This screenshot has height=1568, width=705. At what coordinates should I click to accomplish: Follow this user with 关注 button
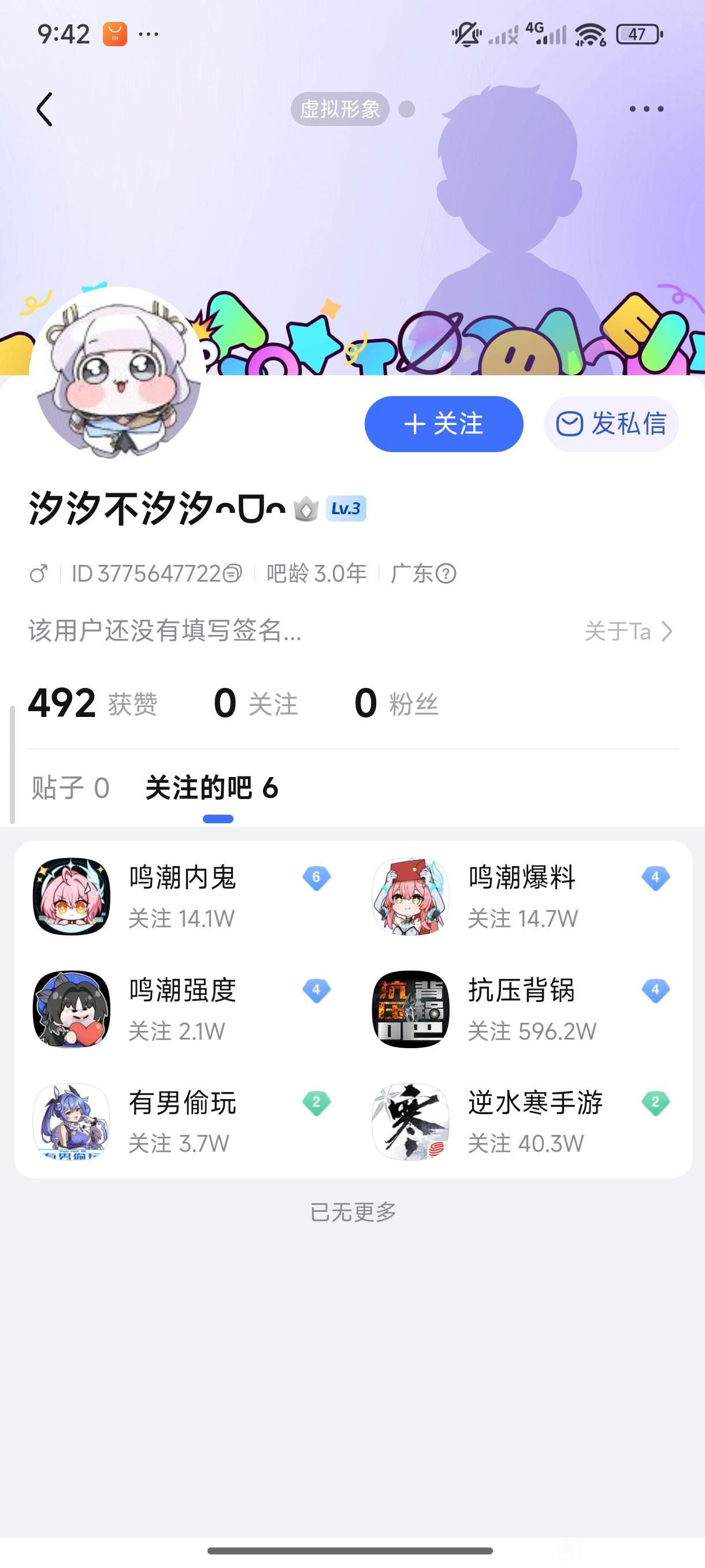tap(443, 424)
